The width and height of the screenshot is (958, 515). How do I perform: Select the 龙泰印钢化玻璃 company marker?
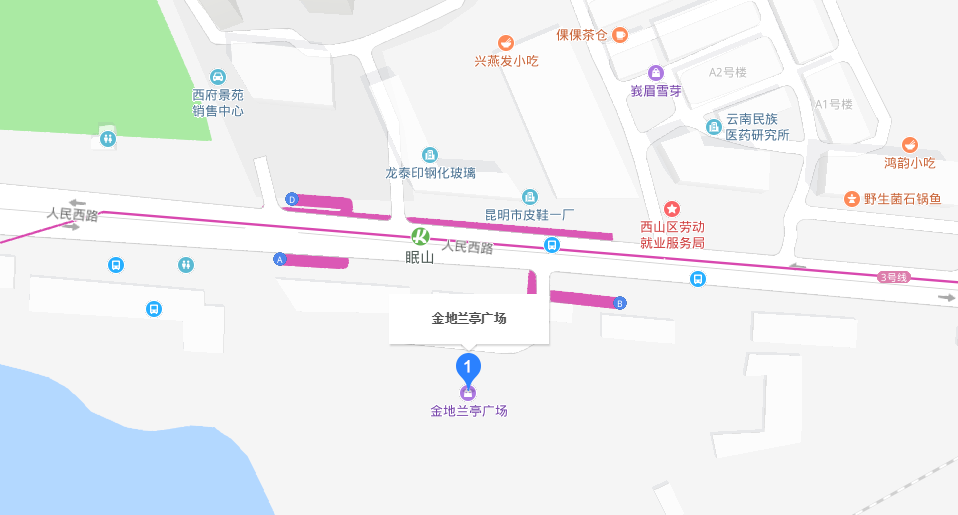(430, 155)
